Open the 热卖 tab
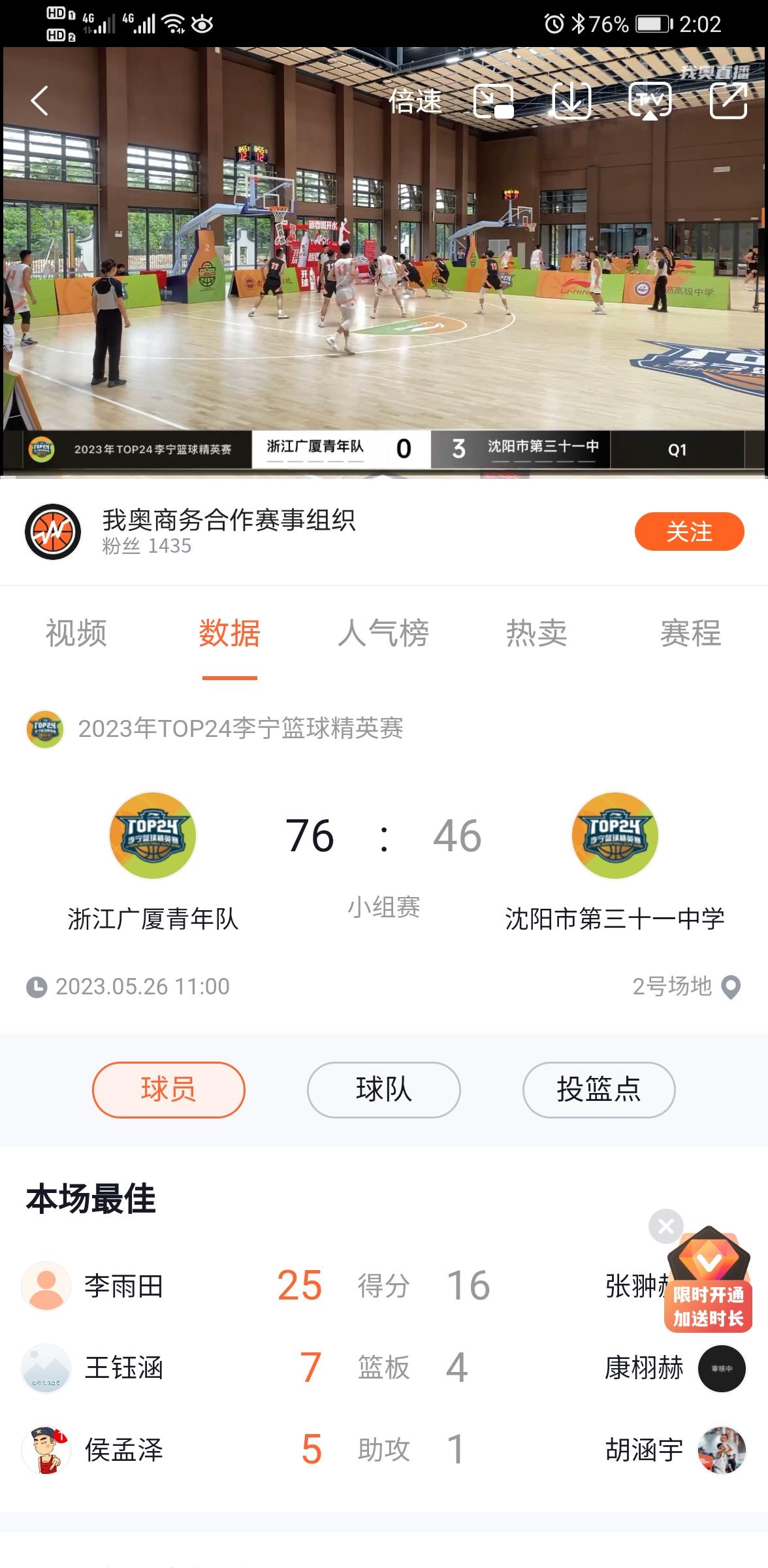 click(x=536, y=633)
